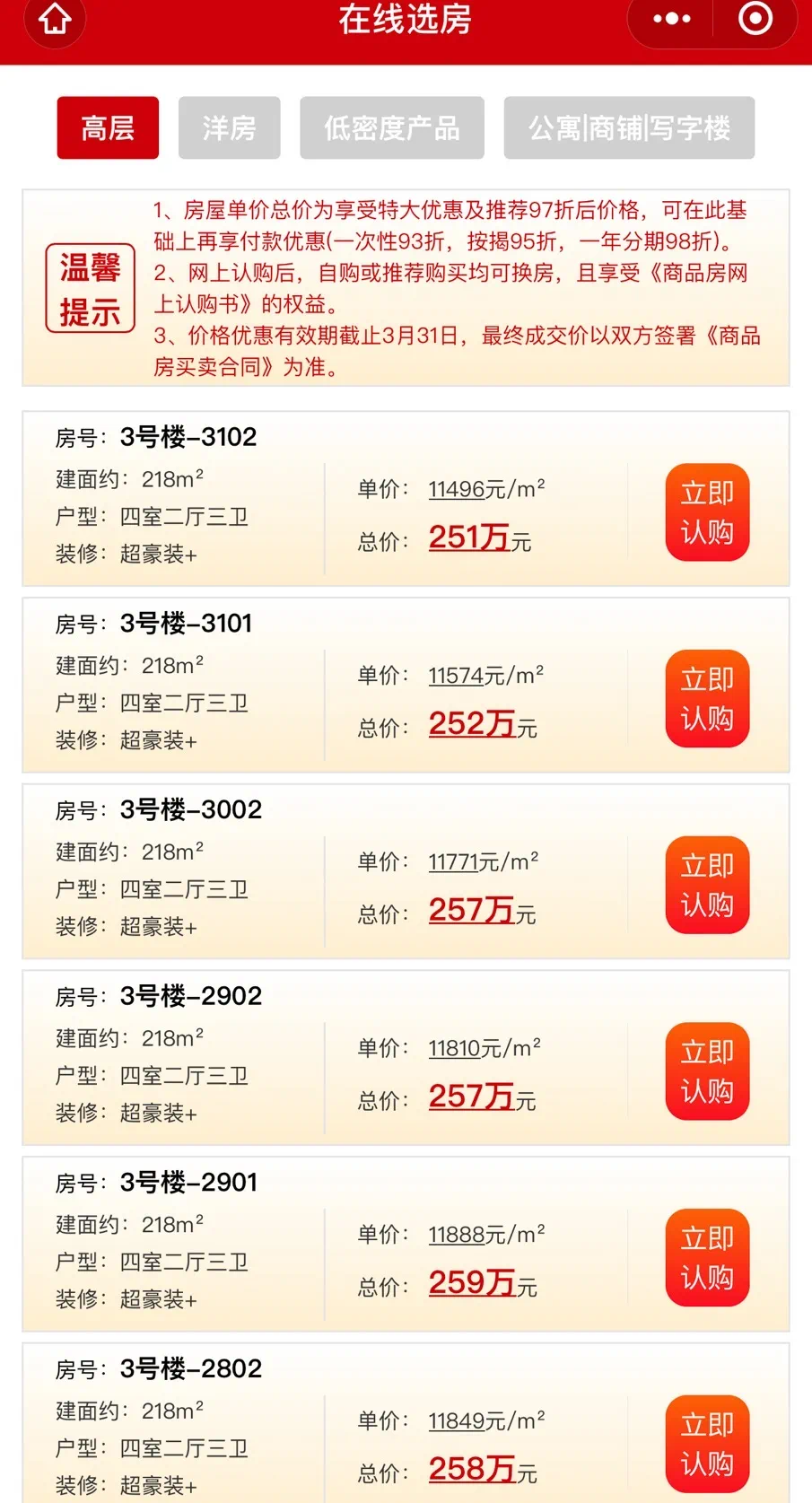Image resolution: width=812 pixels, height=1503 pixels.
Task: Purchase unit 3号楼-2902 with 立即认购
Action: [x=707, y=1071]
